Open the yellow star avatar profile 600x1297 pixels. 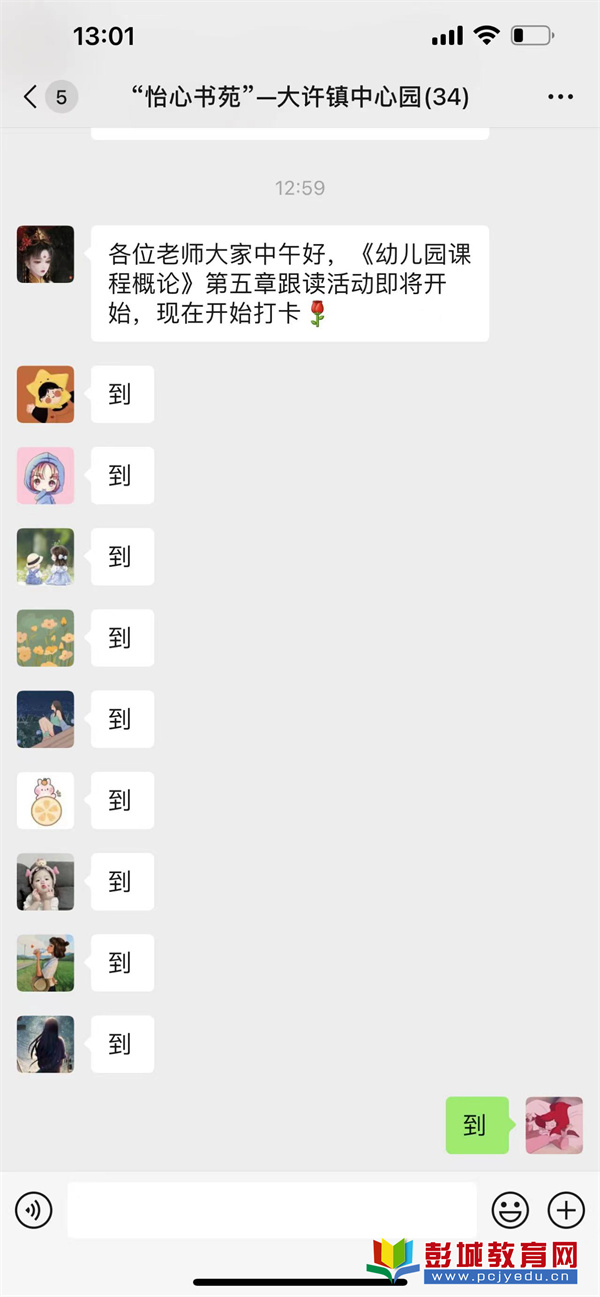click(45, 394)
